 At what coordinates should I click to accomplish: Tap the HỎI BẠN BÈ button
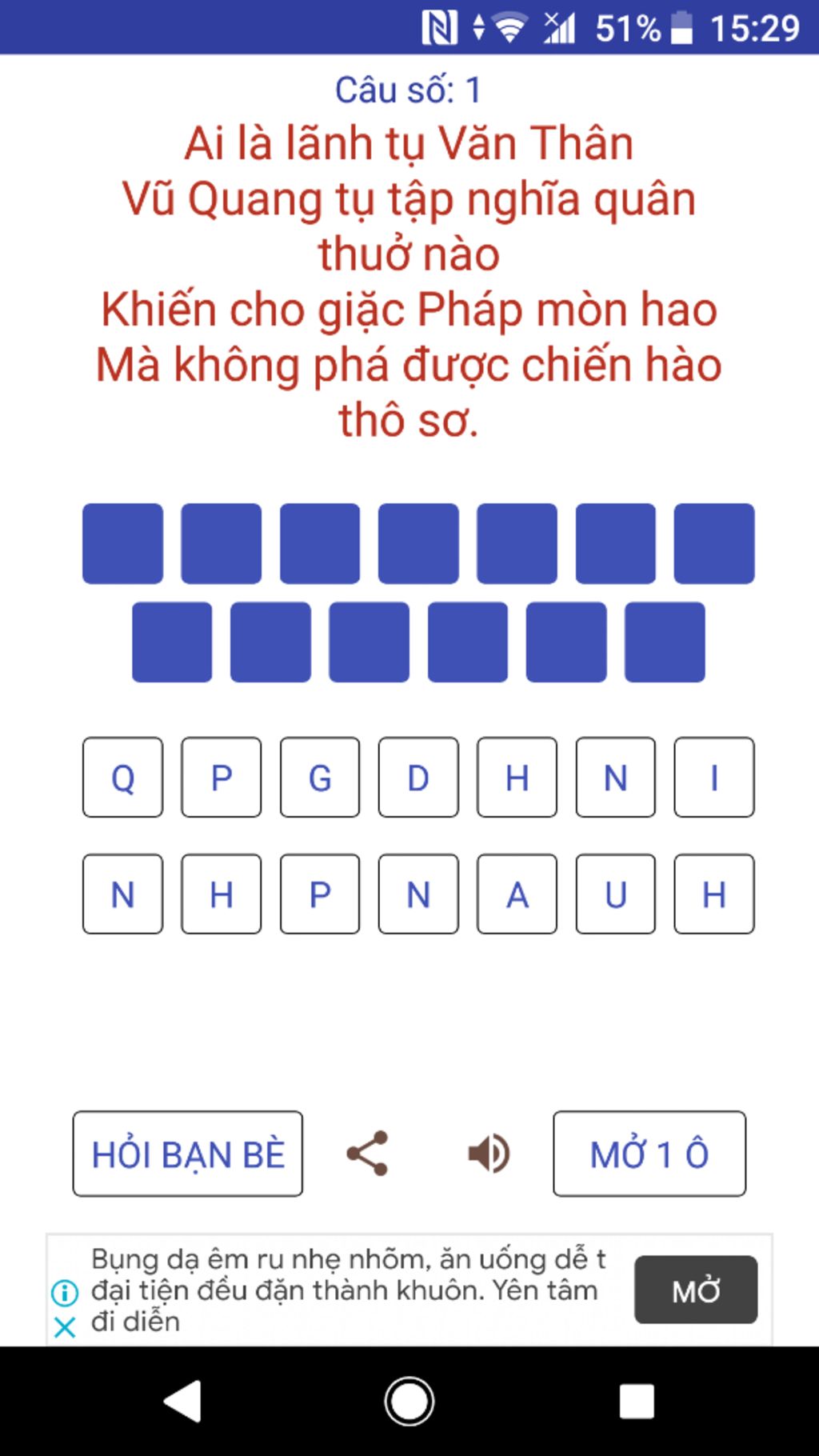187,1154
